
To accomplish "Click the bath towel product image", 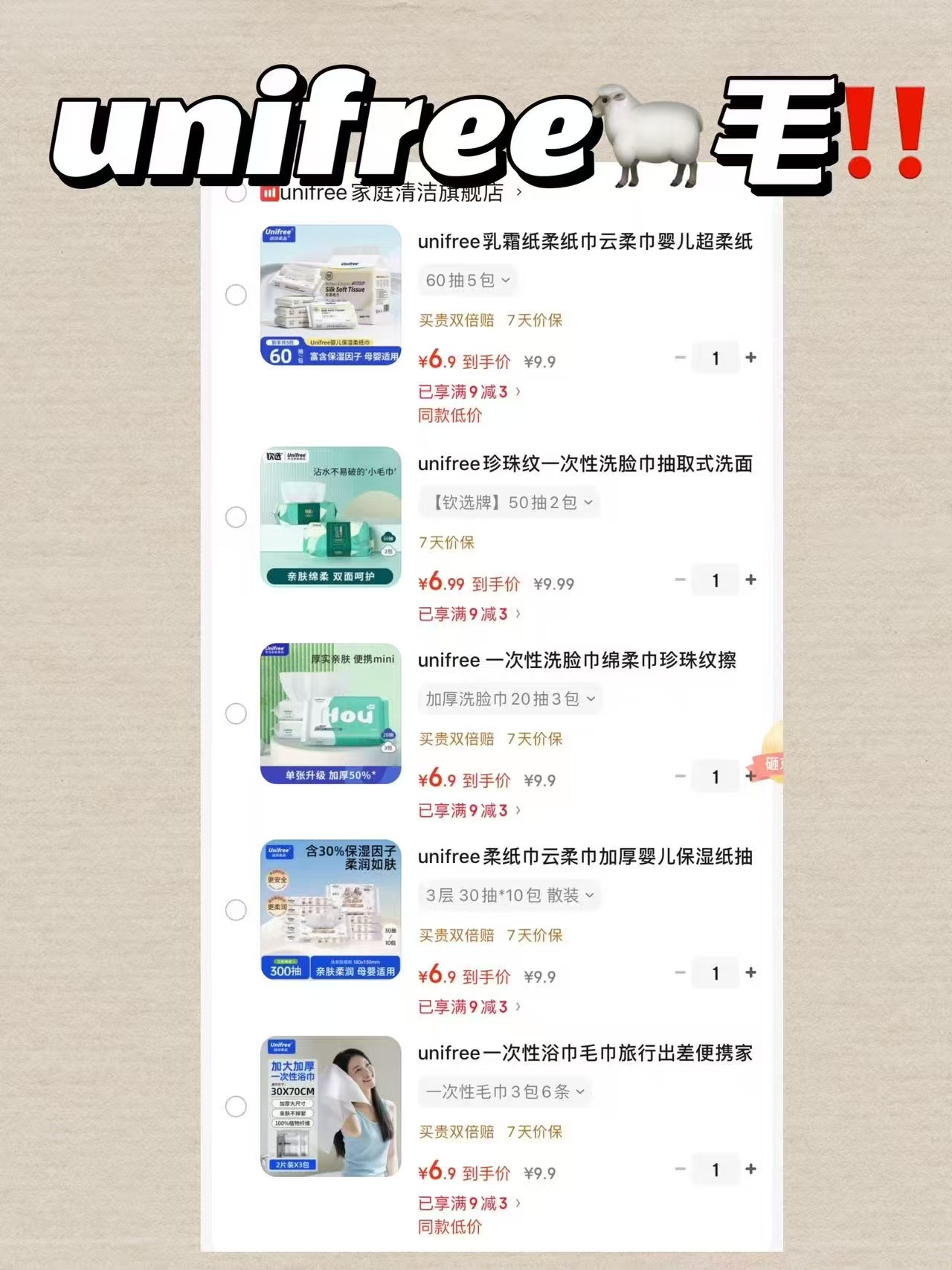I will click(329, 1106).
